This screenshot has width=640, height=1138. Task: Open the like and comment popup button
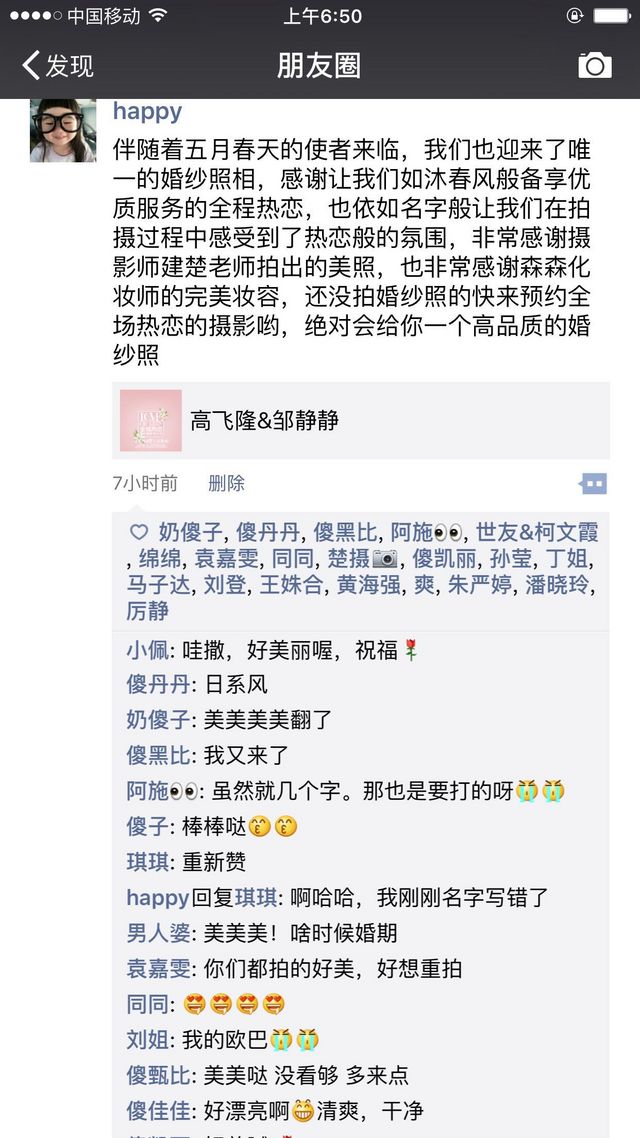593,483
